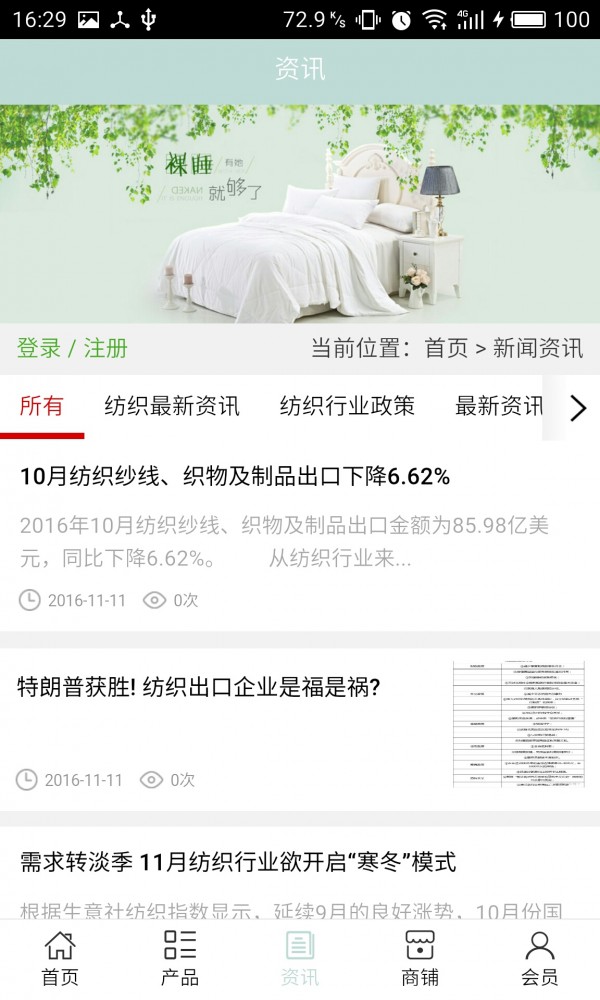Open the 商铺 bottom tab

420,958
